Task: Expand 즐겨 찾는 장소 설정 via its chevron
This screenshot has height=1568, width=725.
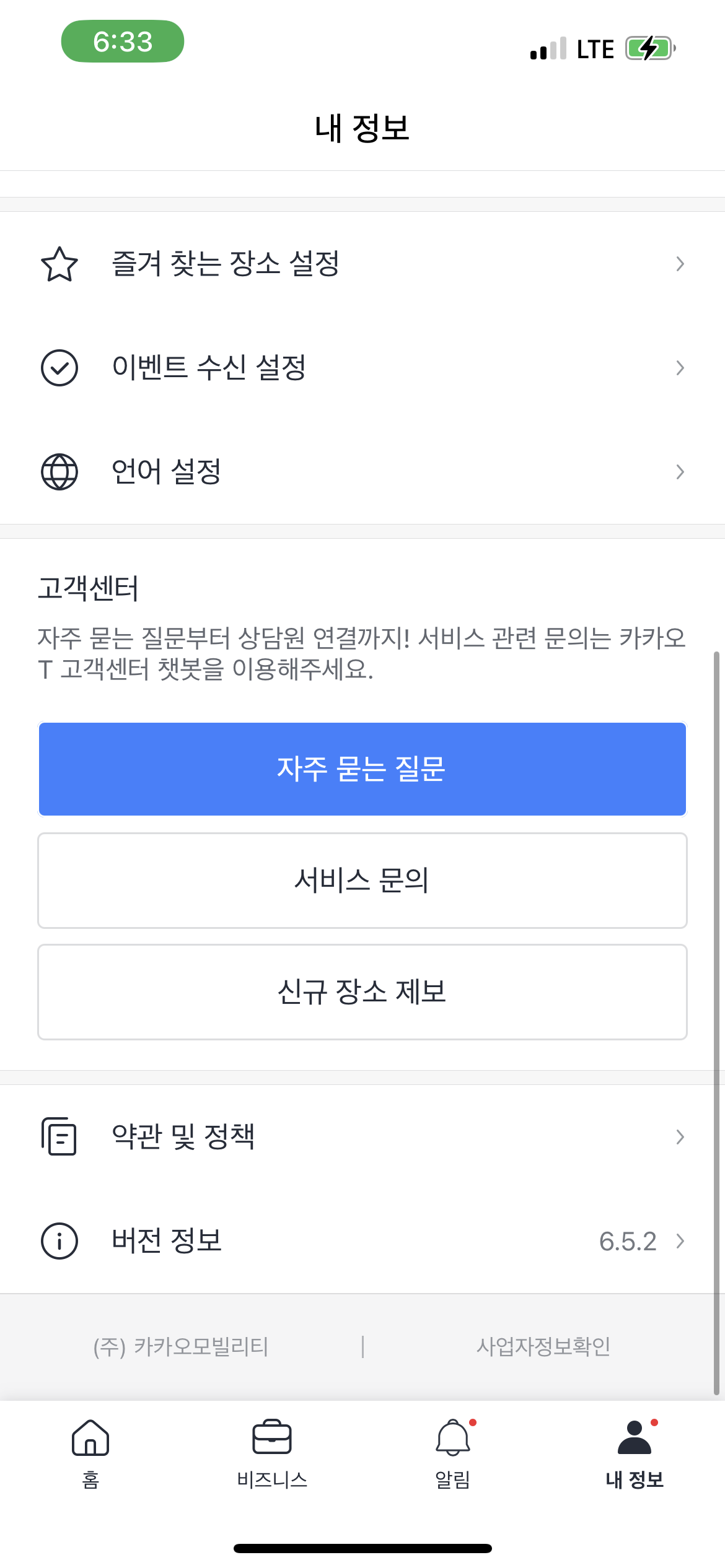Action: tap(680, 265)
